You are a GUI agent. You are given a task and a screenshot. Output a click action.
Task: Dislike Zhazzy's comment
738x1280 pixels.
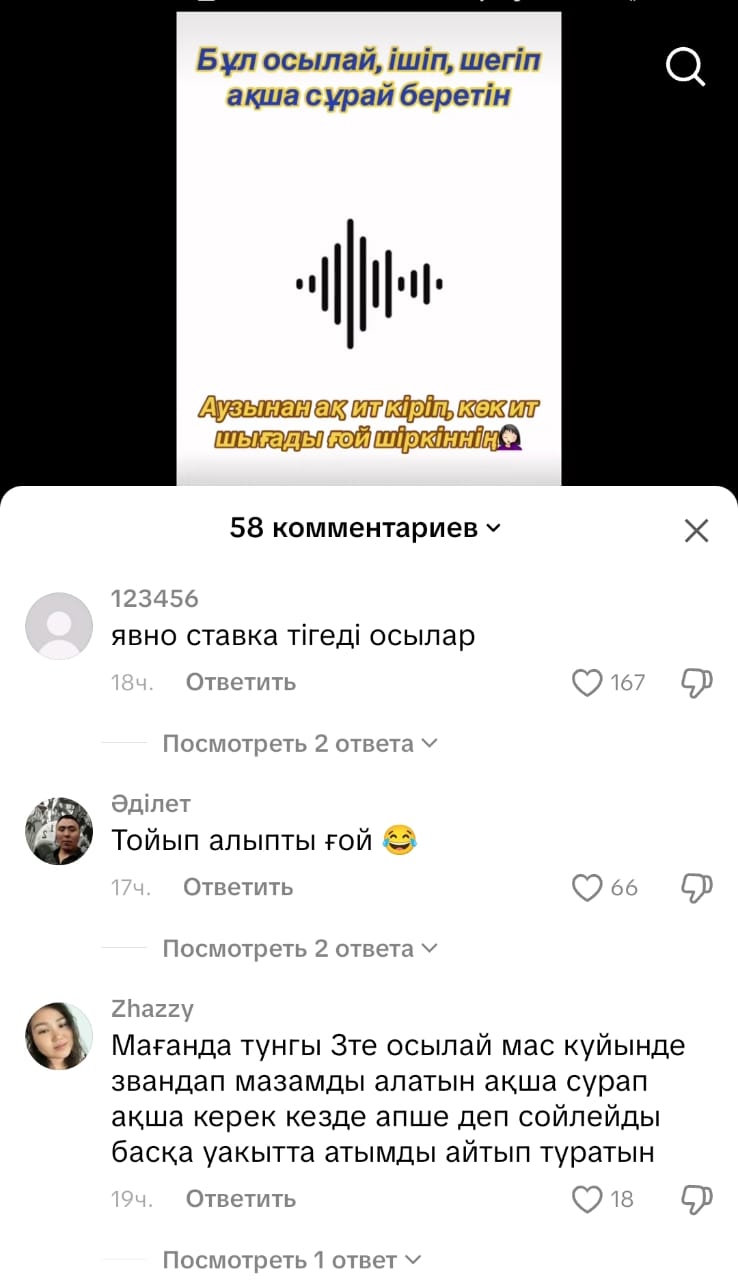coord(696,1199)
